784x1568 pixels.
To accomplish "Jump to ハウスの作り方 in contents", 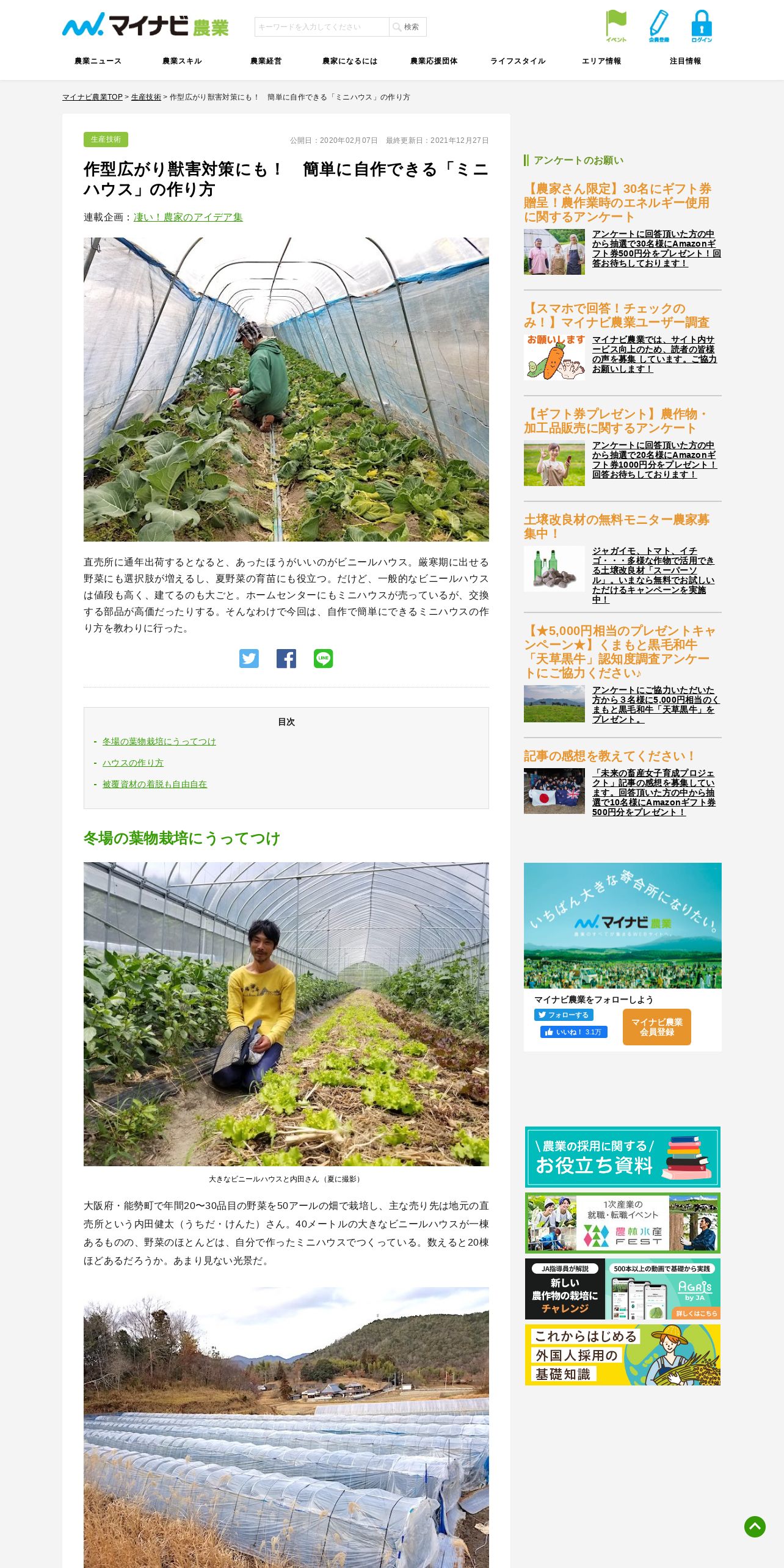I will point(133,763).
